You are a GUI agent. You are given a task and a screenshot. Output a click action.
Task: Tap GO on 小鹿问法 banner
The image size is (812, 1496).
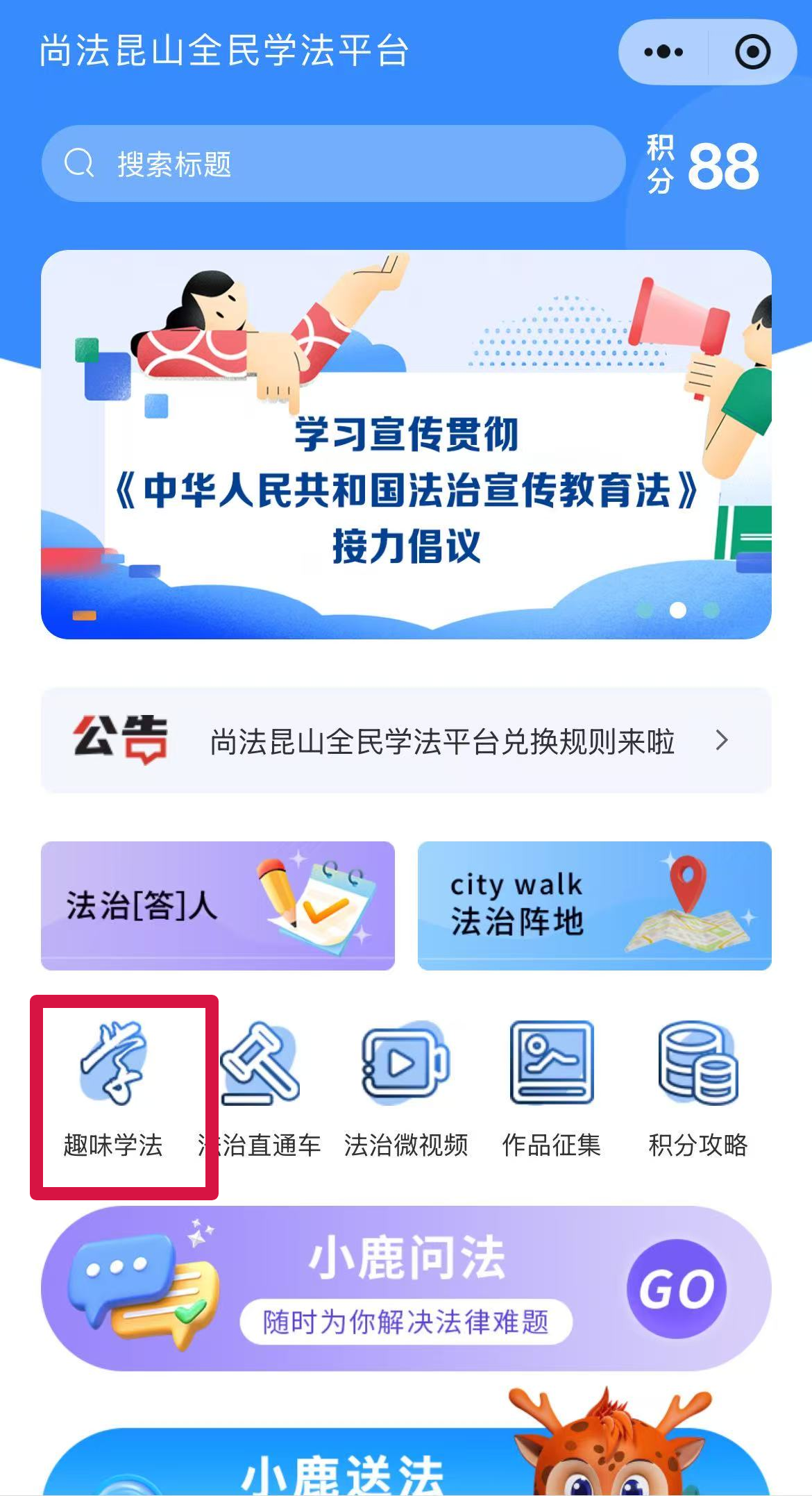click(676, 1289)
